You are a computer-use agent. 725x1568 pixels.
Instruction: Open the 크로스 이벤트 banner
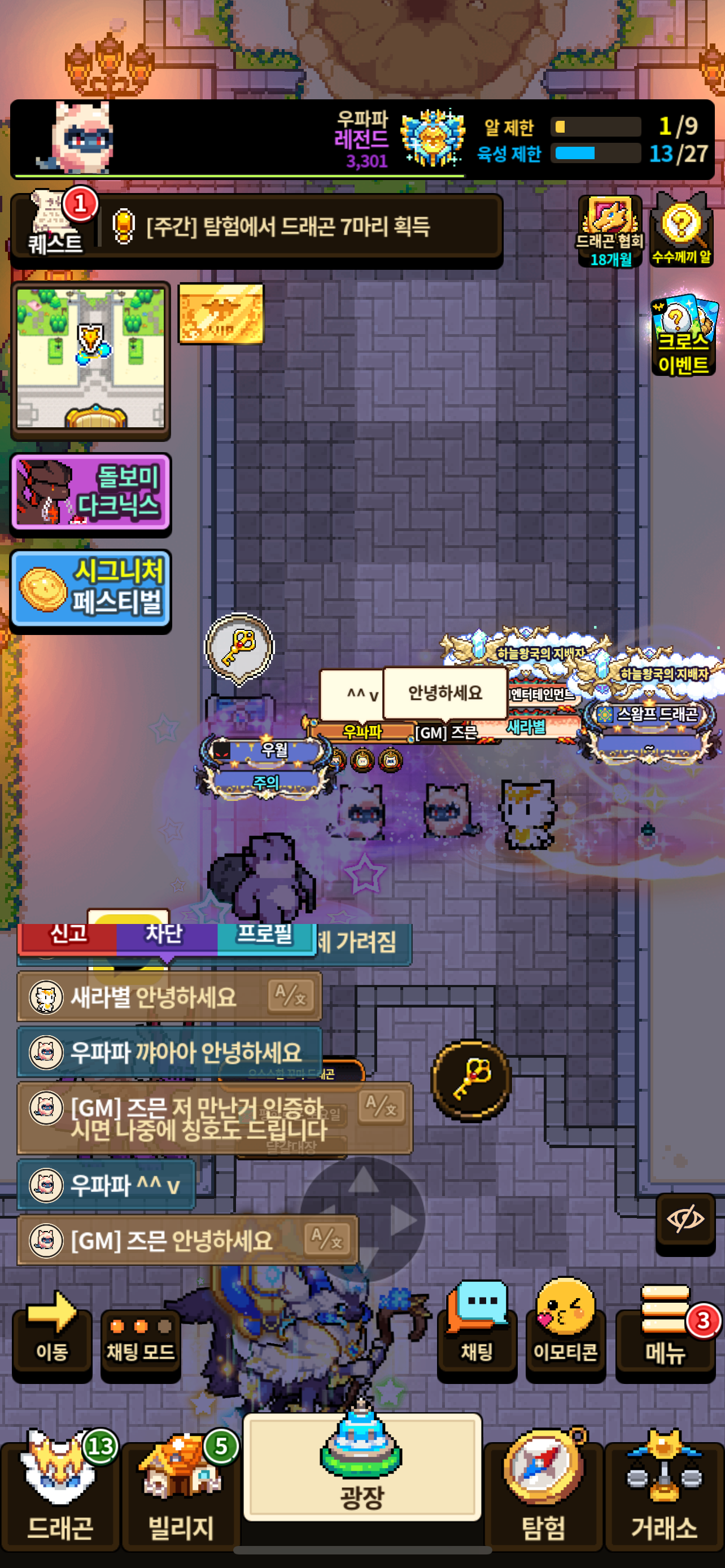(x=683, y=335)
